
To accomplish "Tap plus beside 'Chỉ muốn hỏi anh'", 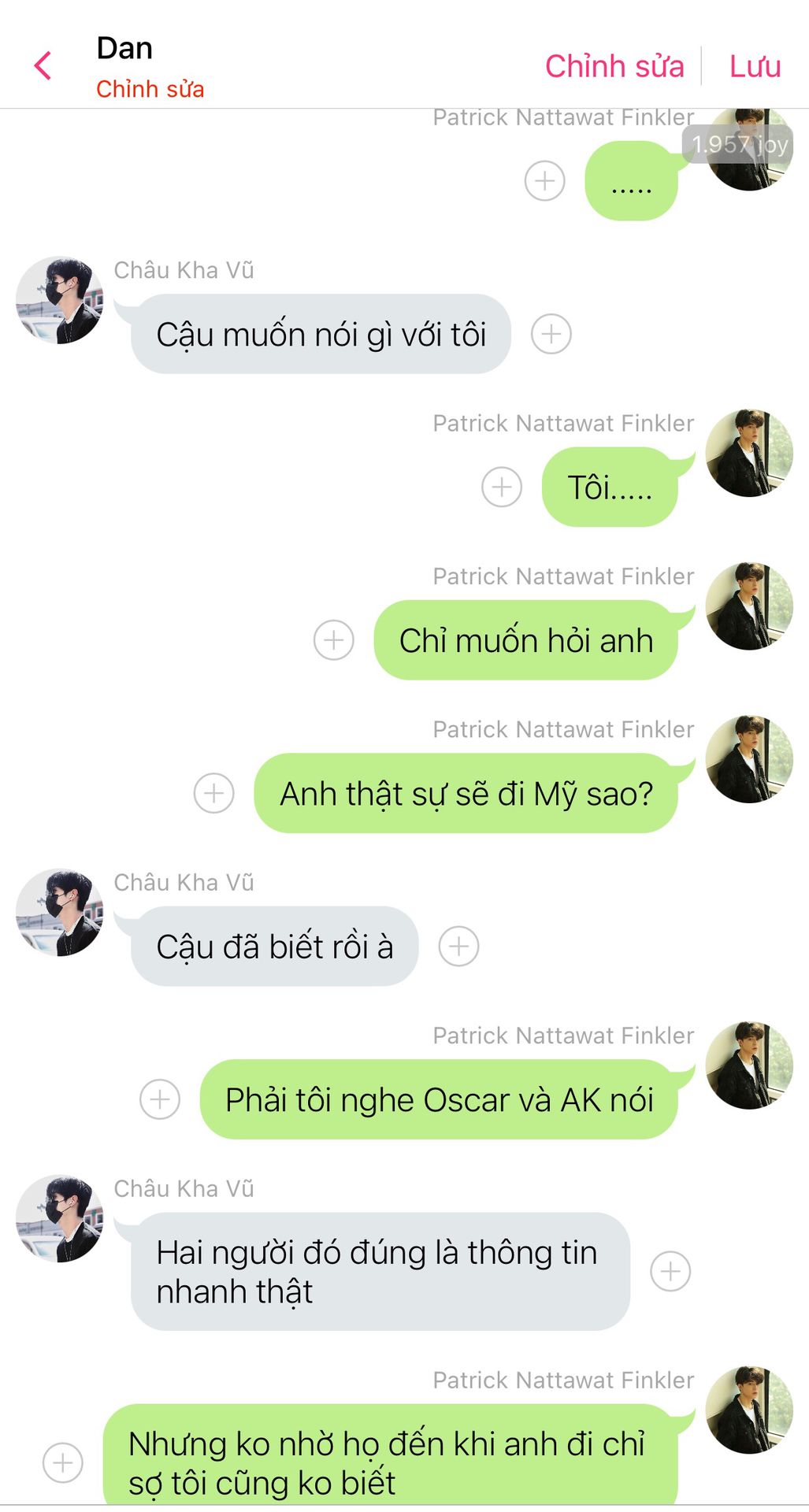I will pyautogui.click(x=334, y=640).
